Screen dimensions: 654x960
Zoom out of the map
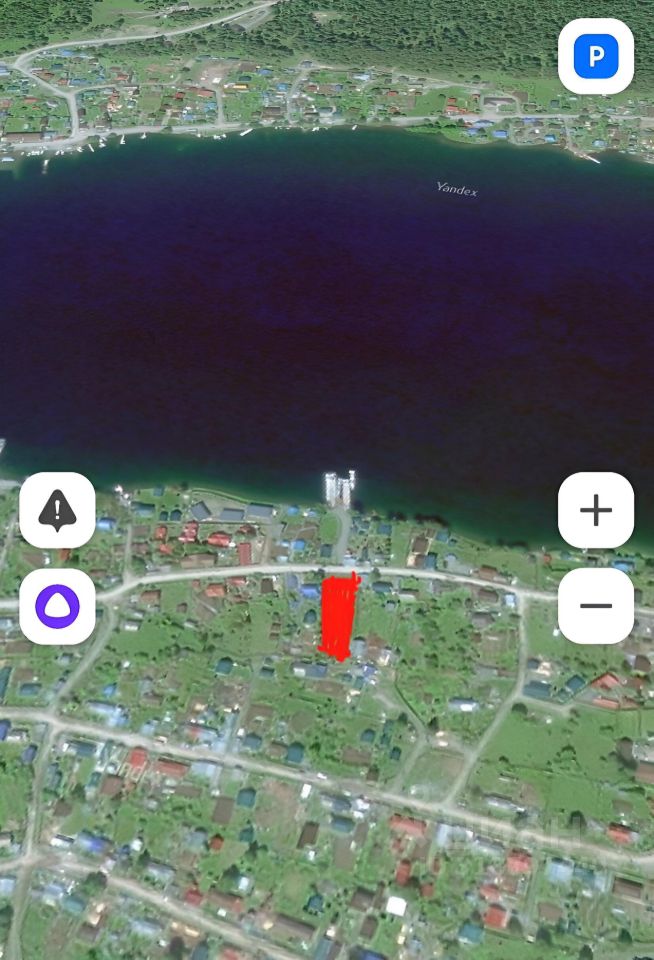(595, 605)
